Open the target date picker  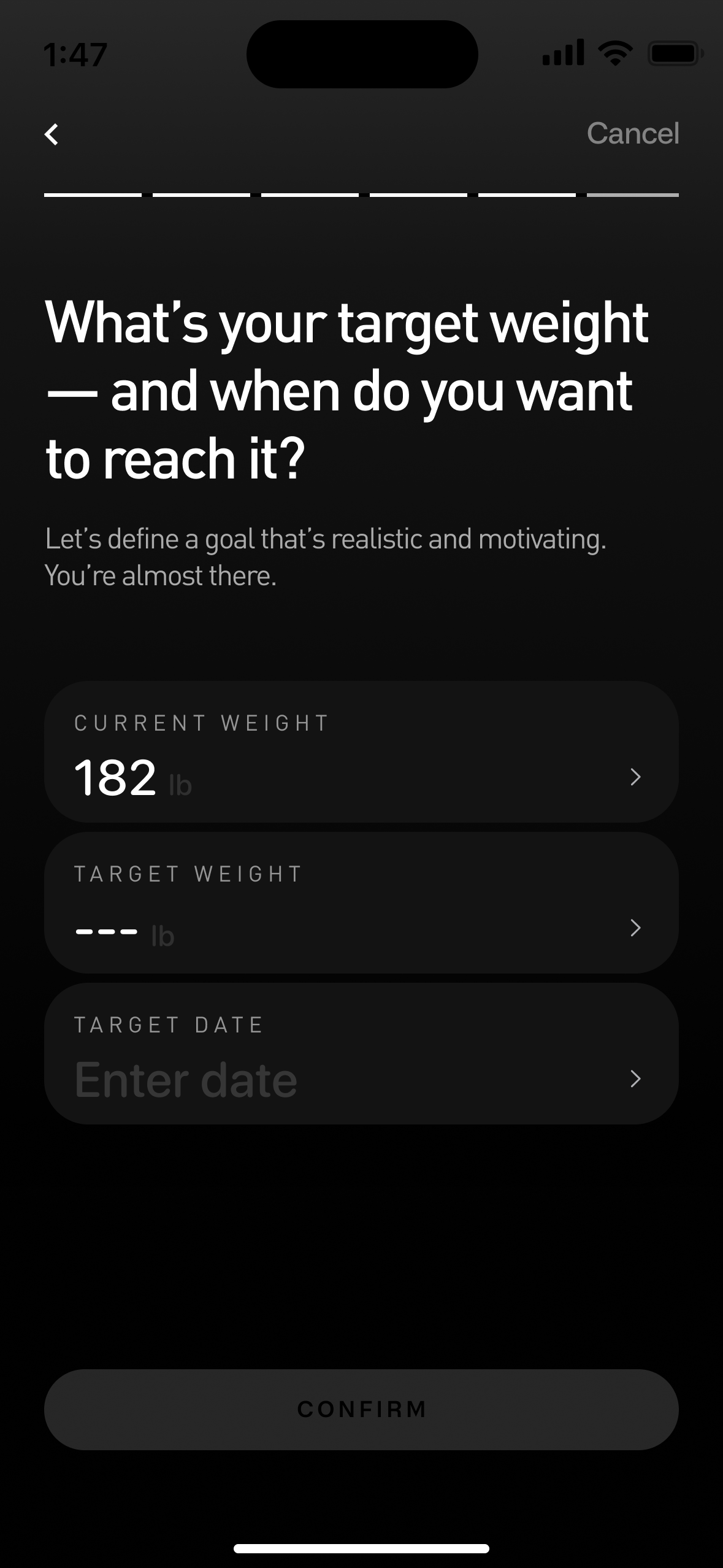(361, 1054)
